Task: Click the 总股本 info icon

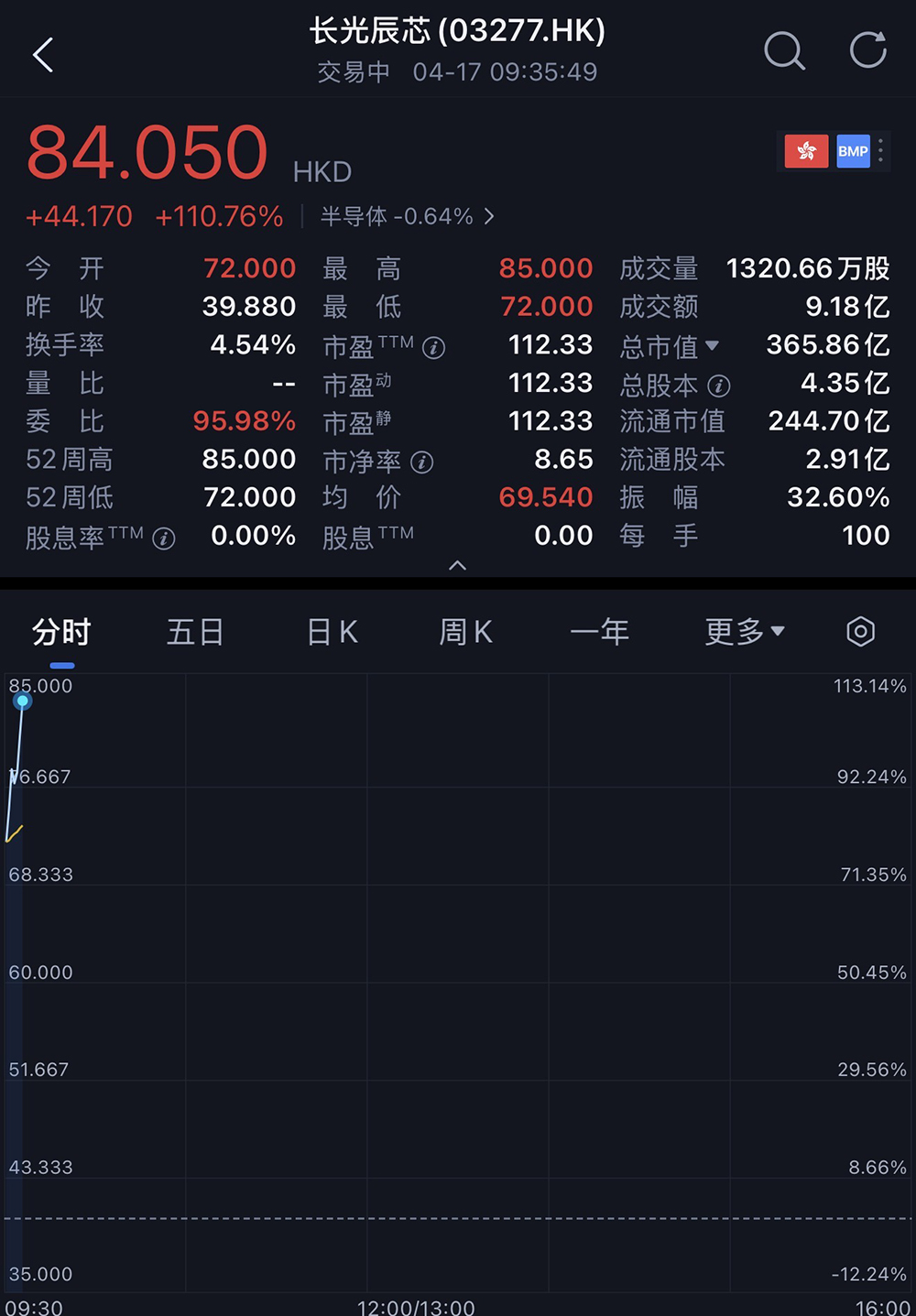Action: click(x=720, y=386)
